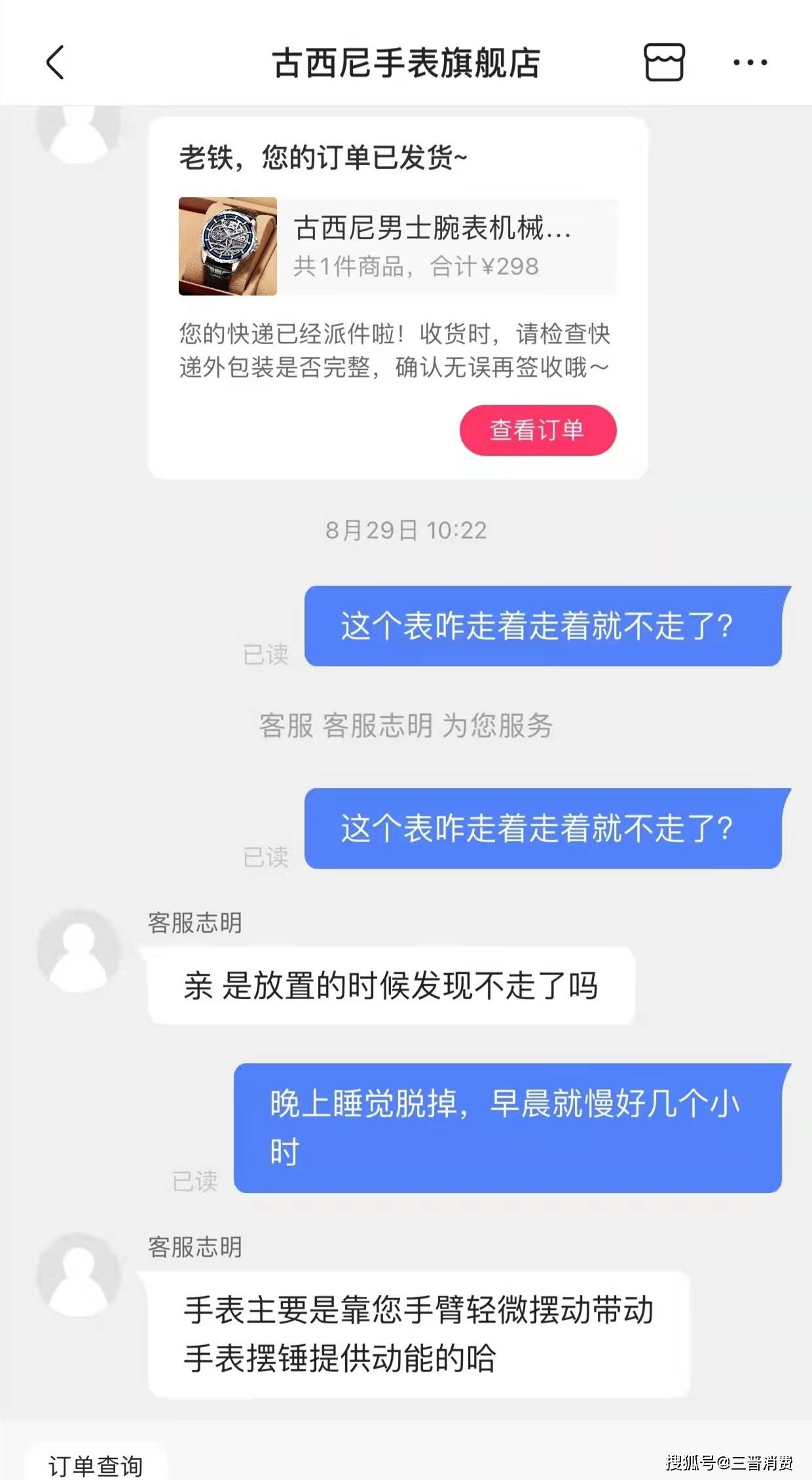Viewport: 812px width, 1480px height.
Task: Open the three-dot overflow menu
Action: click(750, 63)
